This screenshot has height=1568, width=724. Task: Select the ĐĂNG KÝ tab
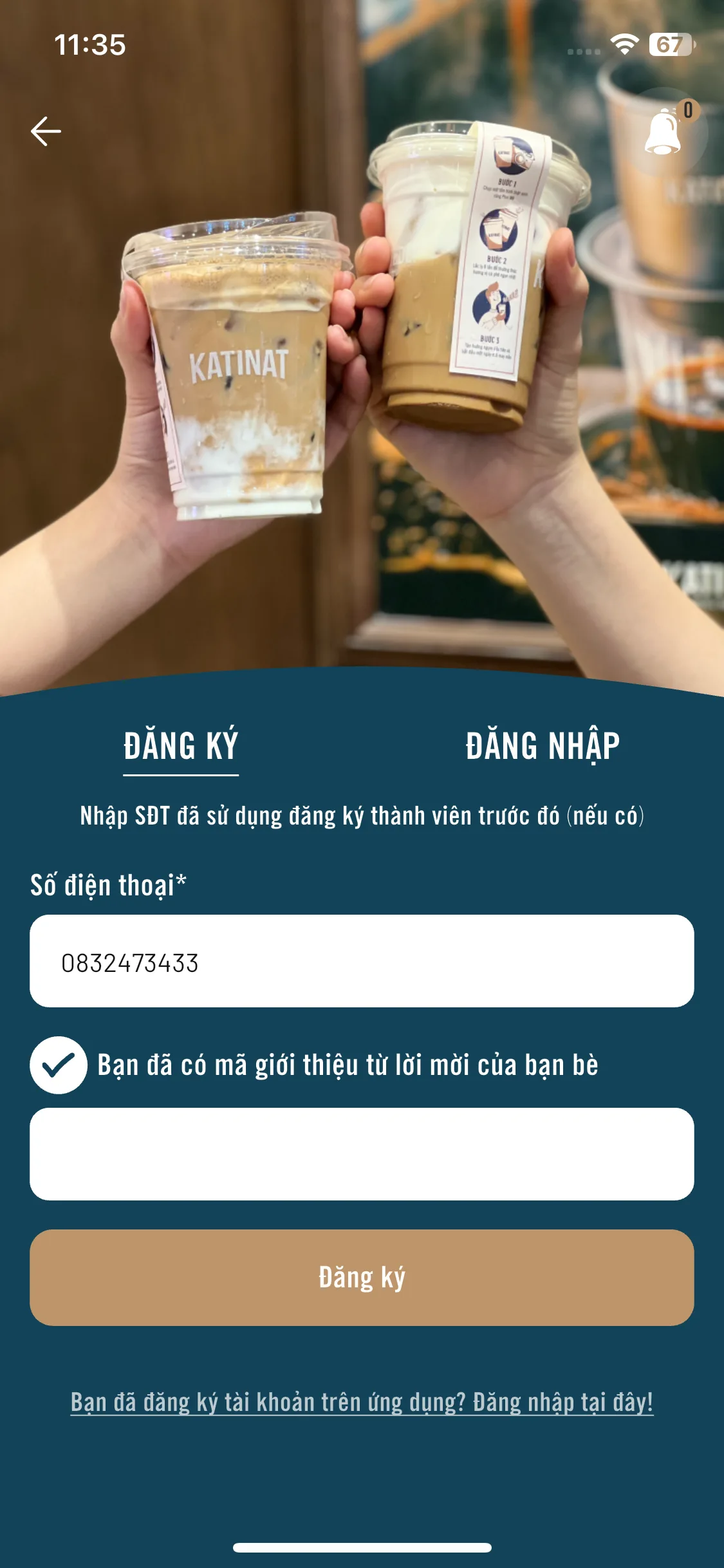pyautogui.click(x=181, y=746)
